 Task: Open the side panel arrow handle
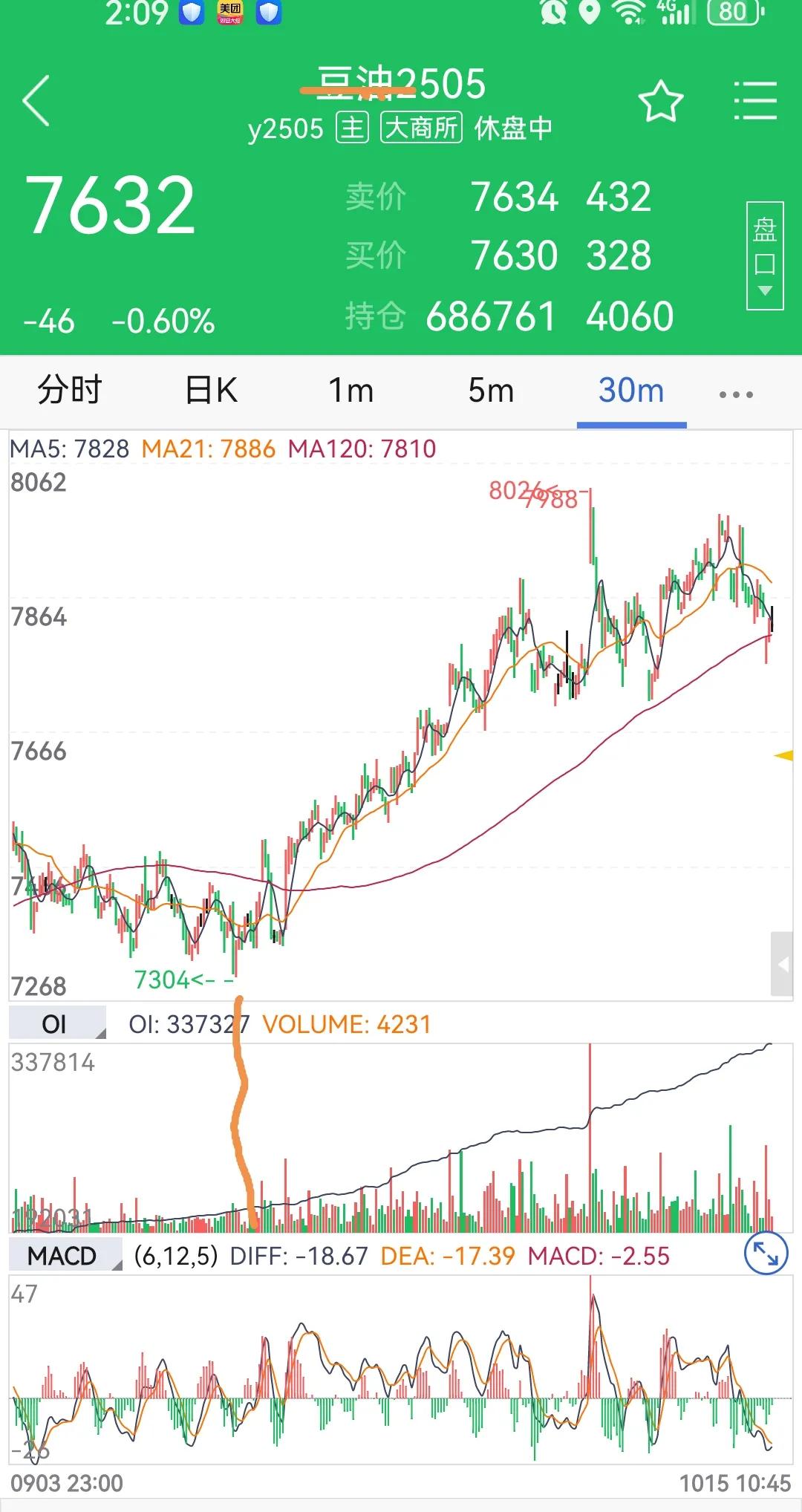coord(782,964)
